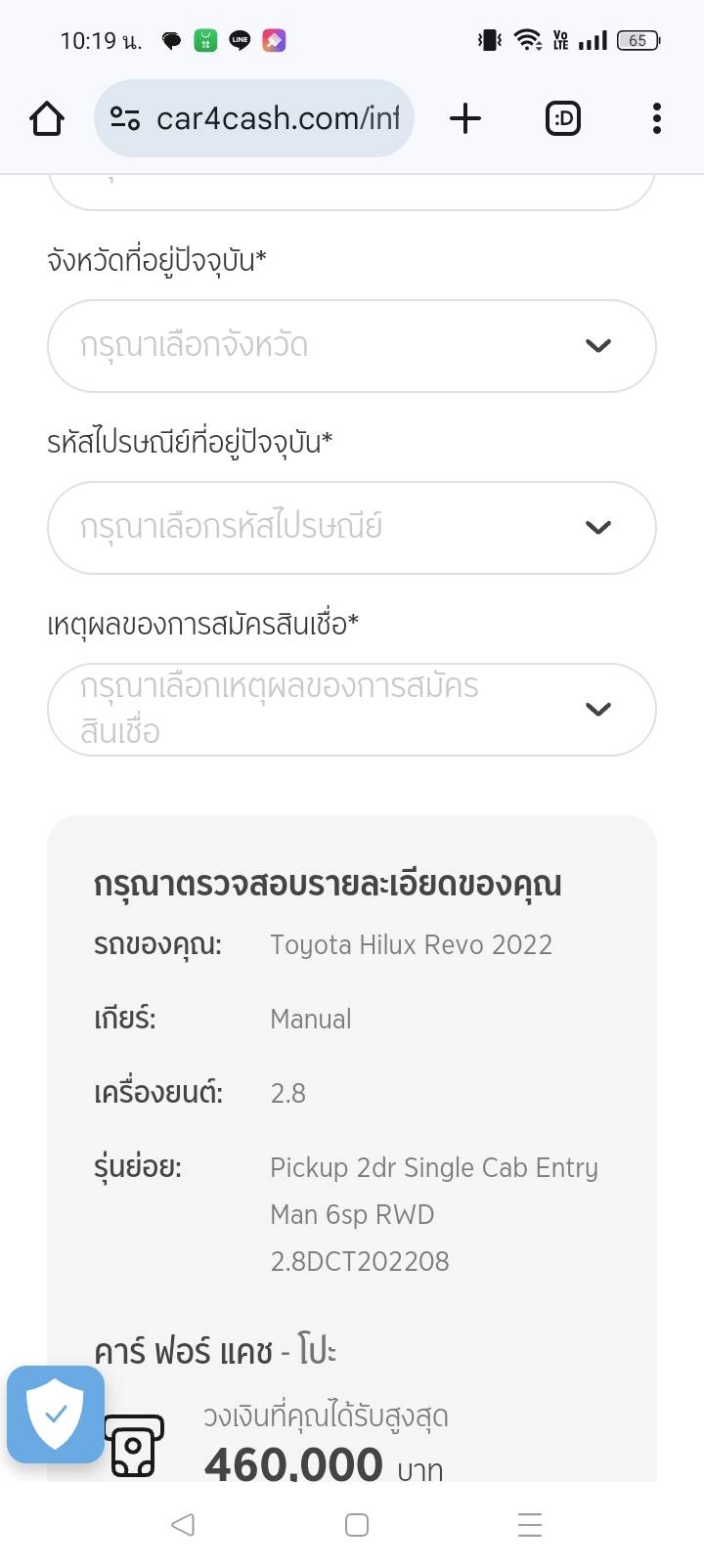Open a new browser tab
Image resolution: width=704 pixels, height=1568 pixels.
(465, 119)
